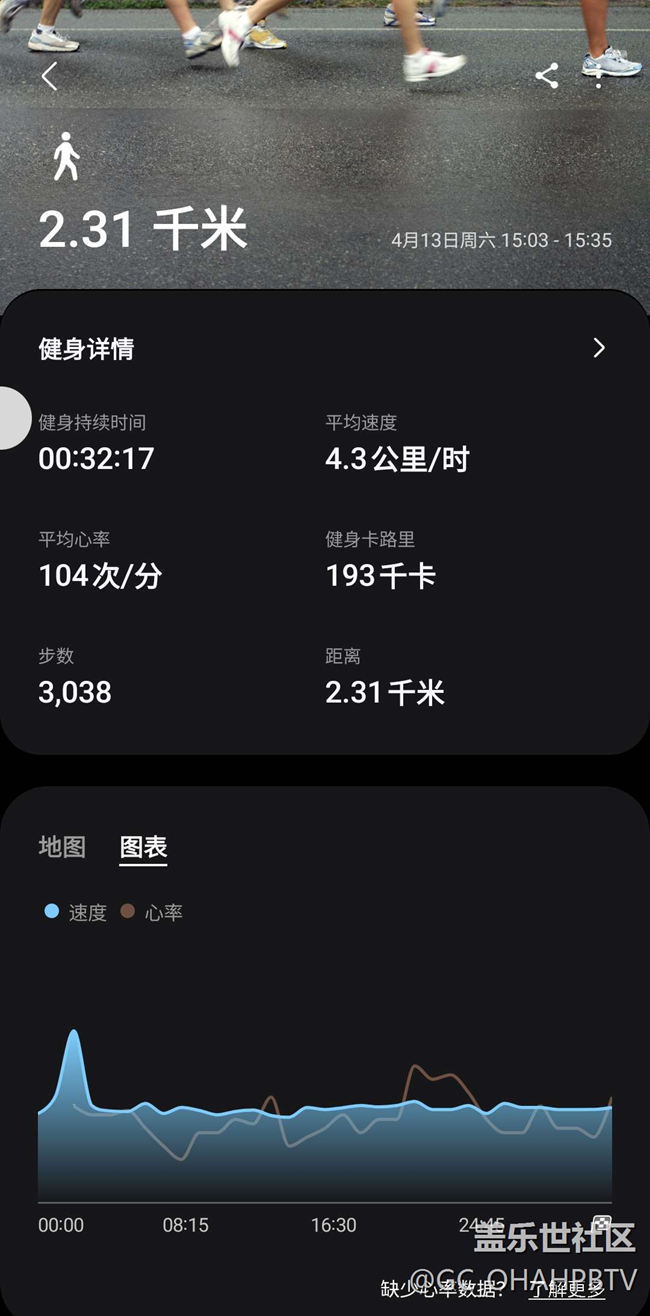Tap the edge panel handle
This screenshot has height=1316, width=650.
pyautogui.click(x=12, y=418)
